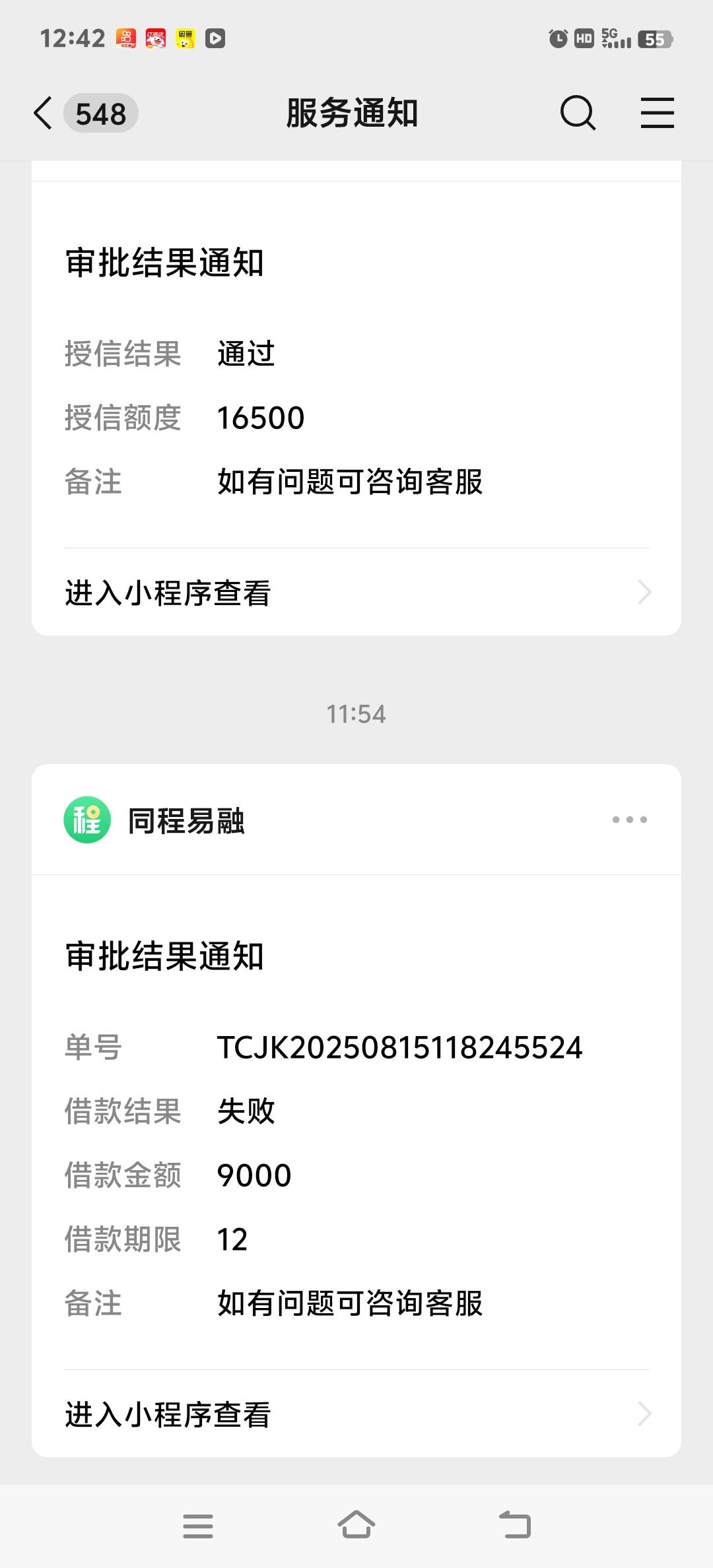Open the approved credit result card
This screenshot has height=1568, width=713.
click(x=356, y=363)
